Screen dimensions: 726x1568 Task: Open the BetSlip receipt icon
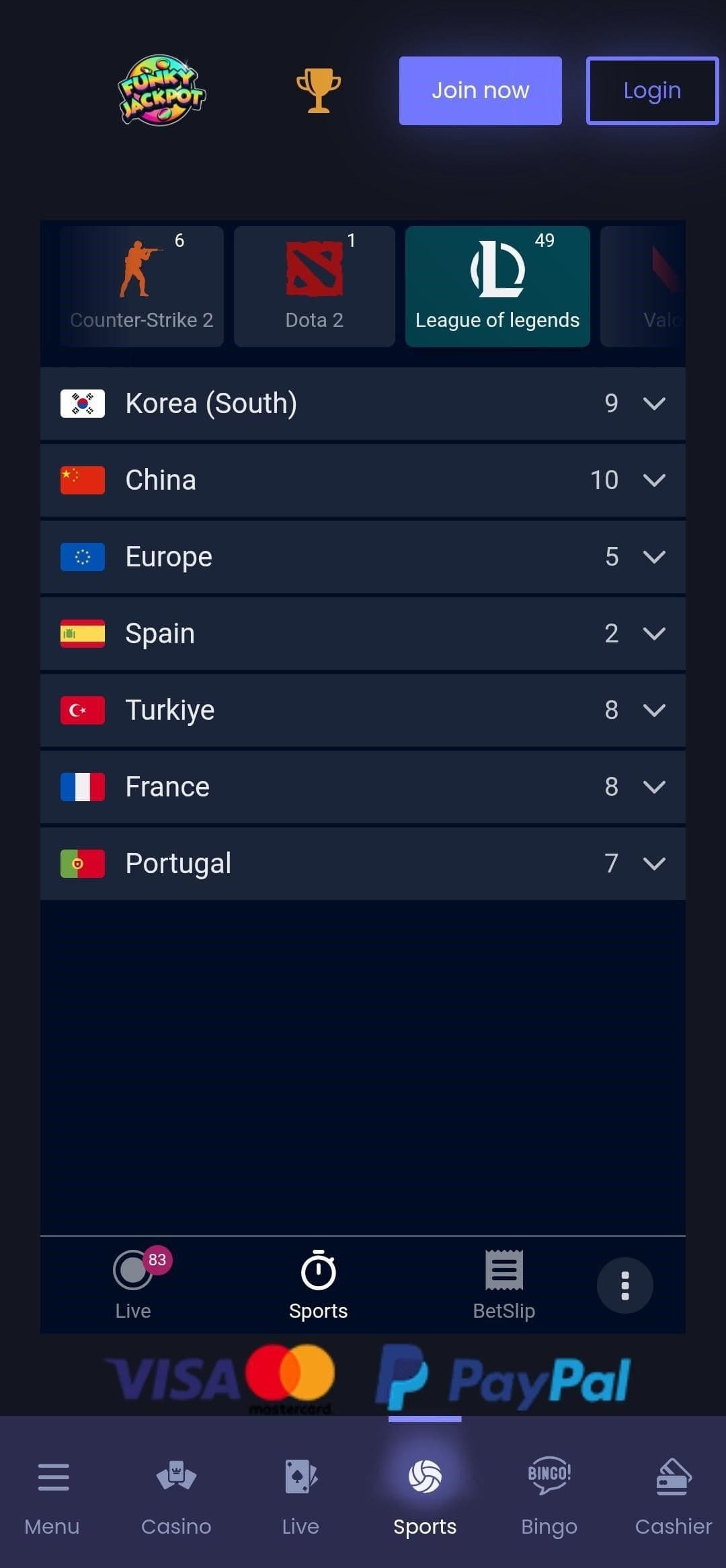point(503,1268)
